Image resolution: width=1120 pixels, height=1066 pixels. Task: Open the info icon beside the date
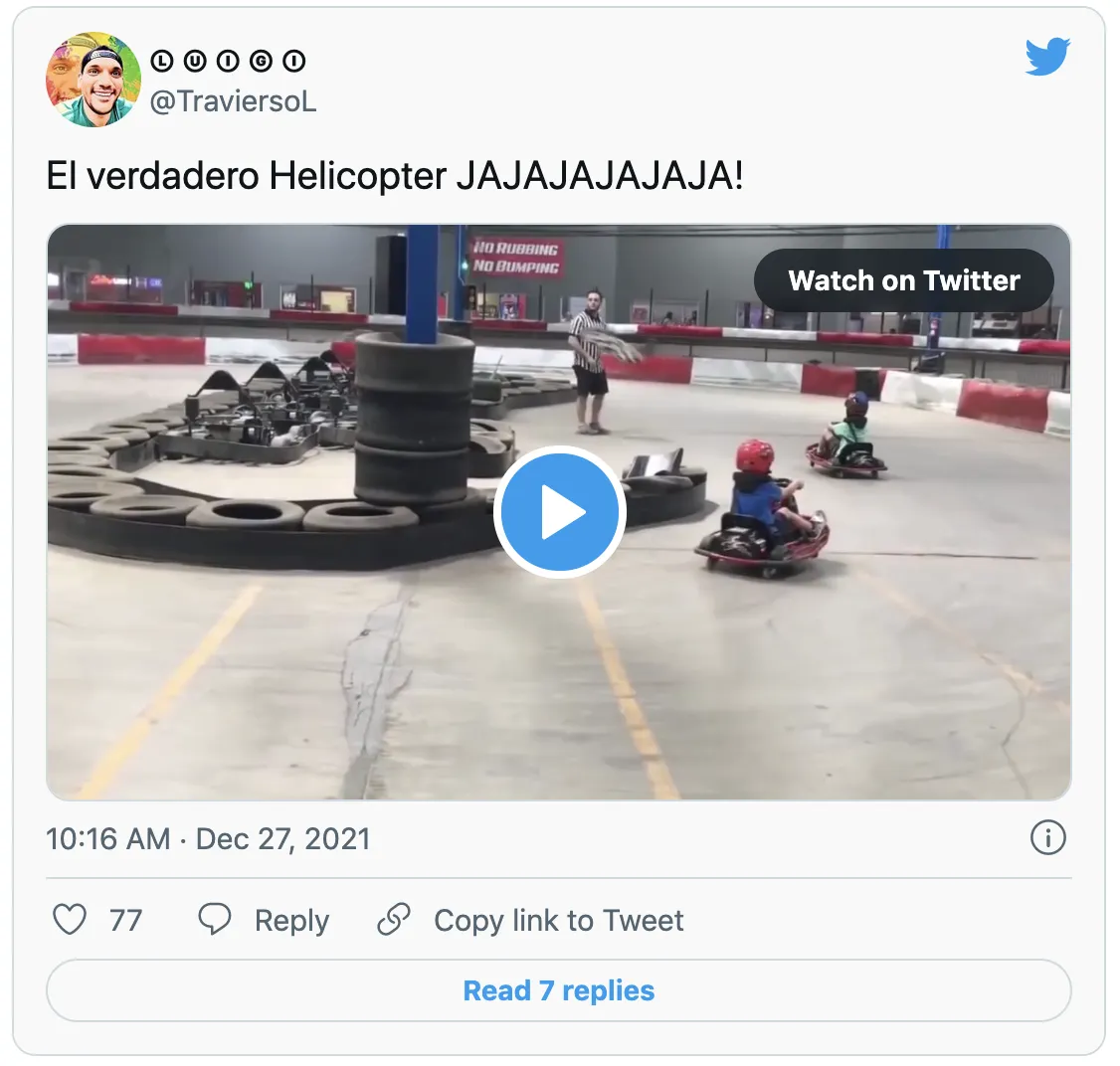(1047, 838)
